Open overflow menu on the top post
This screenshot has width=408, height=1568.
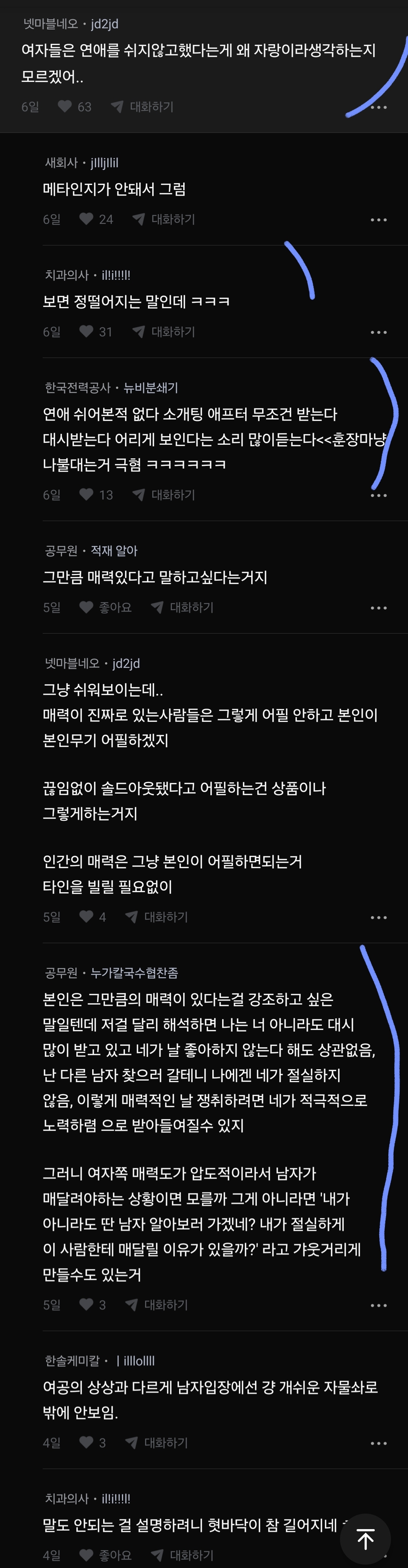(x=379, y=107)
